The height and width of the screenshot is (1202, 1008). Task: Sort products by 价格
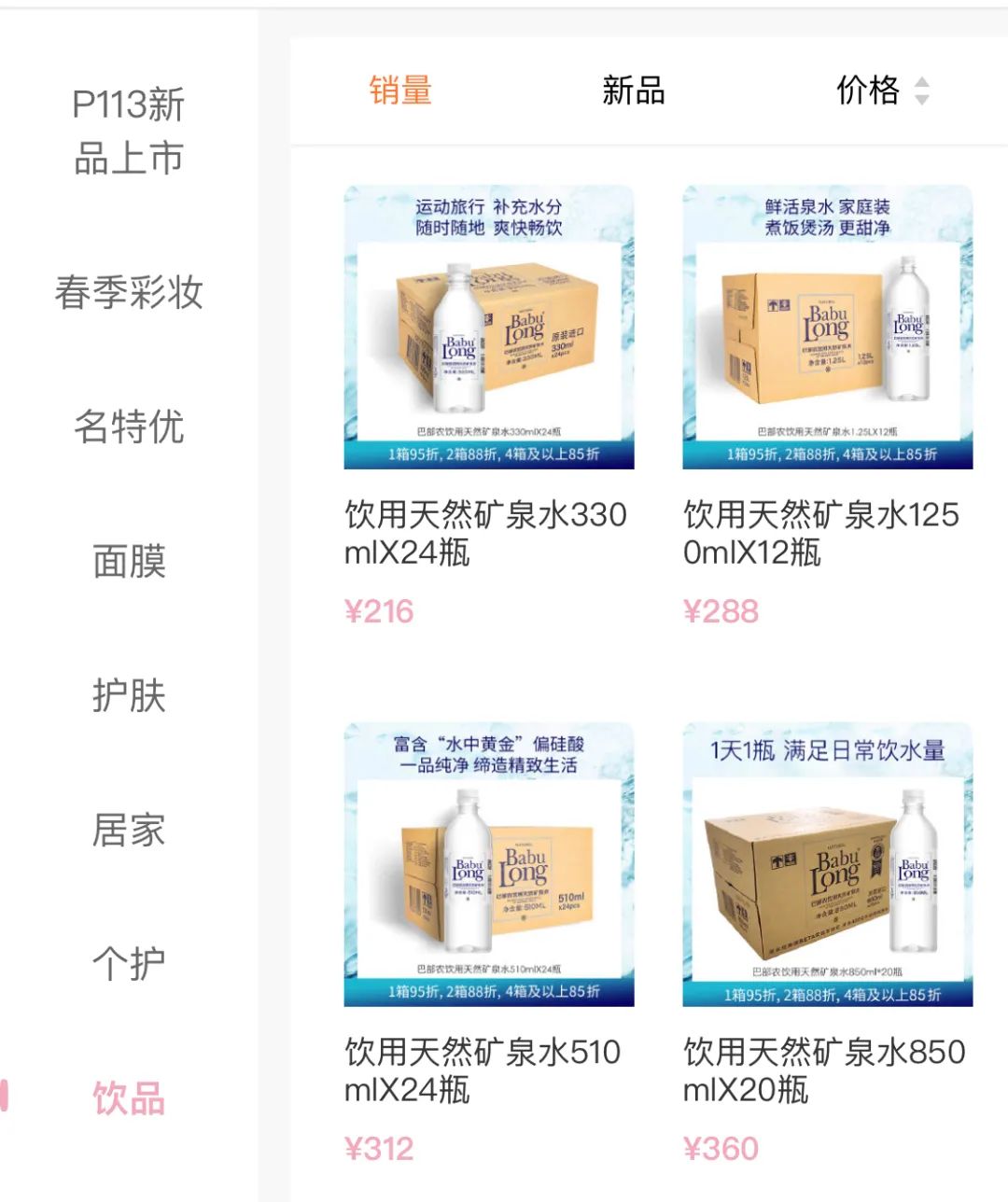pyautogui.click(x=880, y=91)
